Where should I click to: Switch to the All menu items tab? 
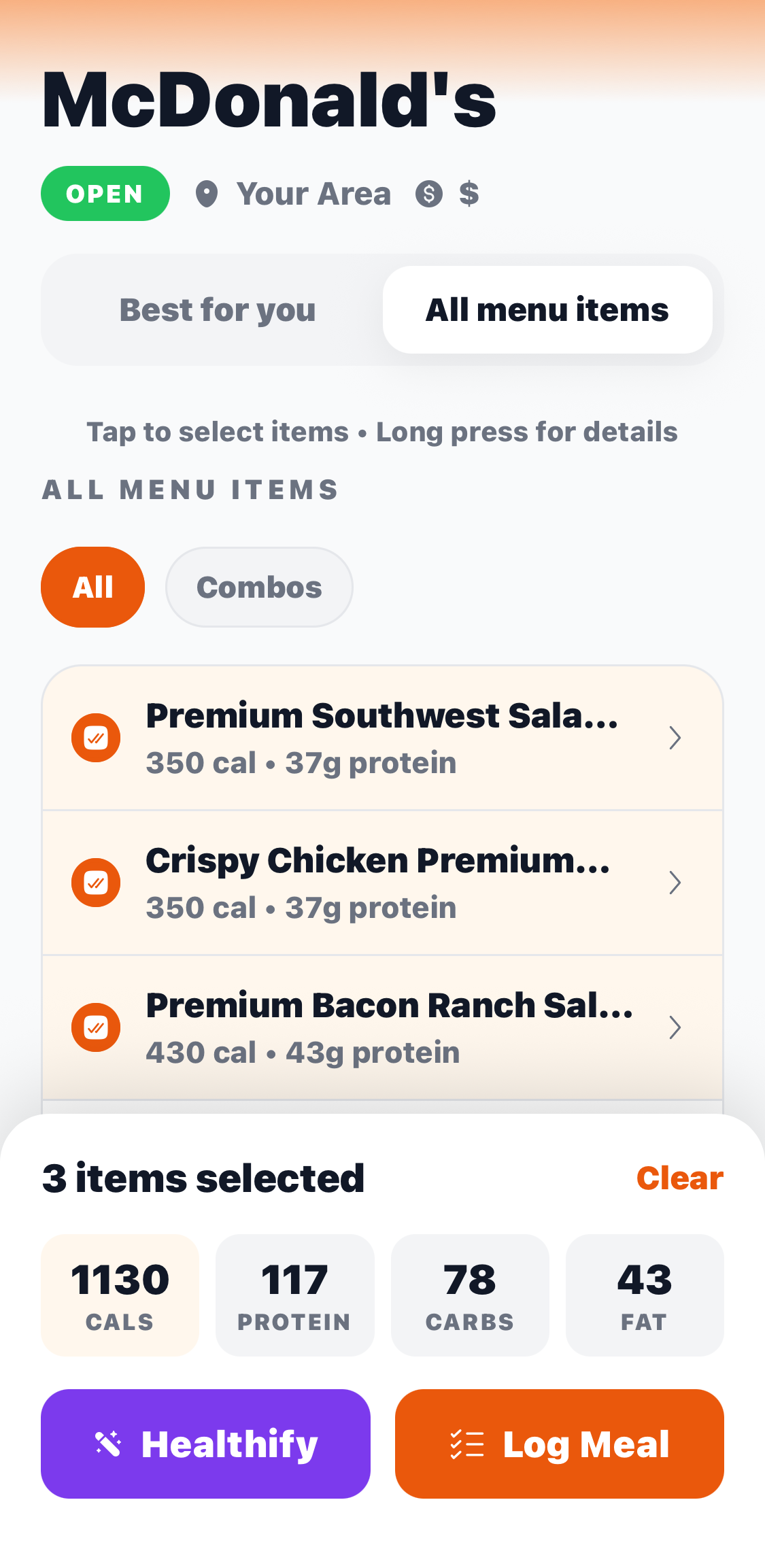(547, 309)
